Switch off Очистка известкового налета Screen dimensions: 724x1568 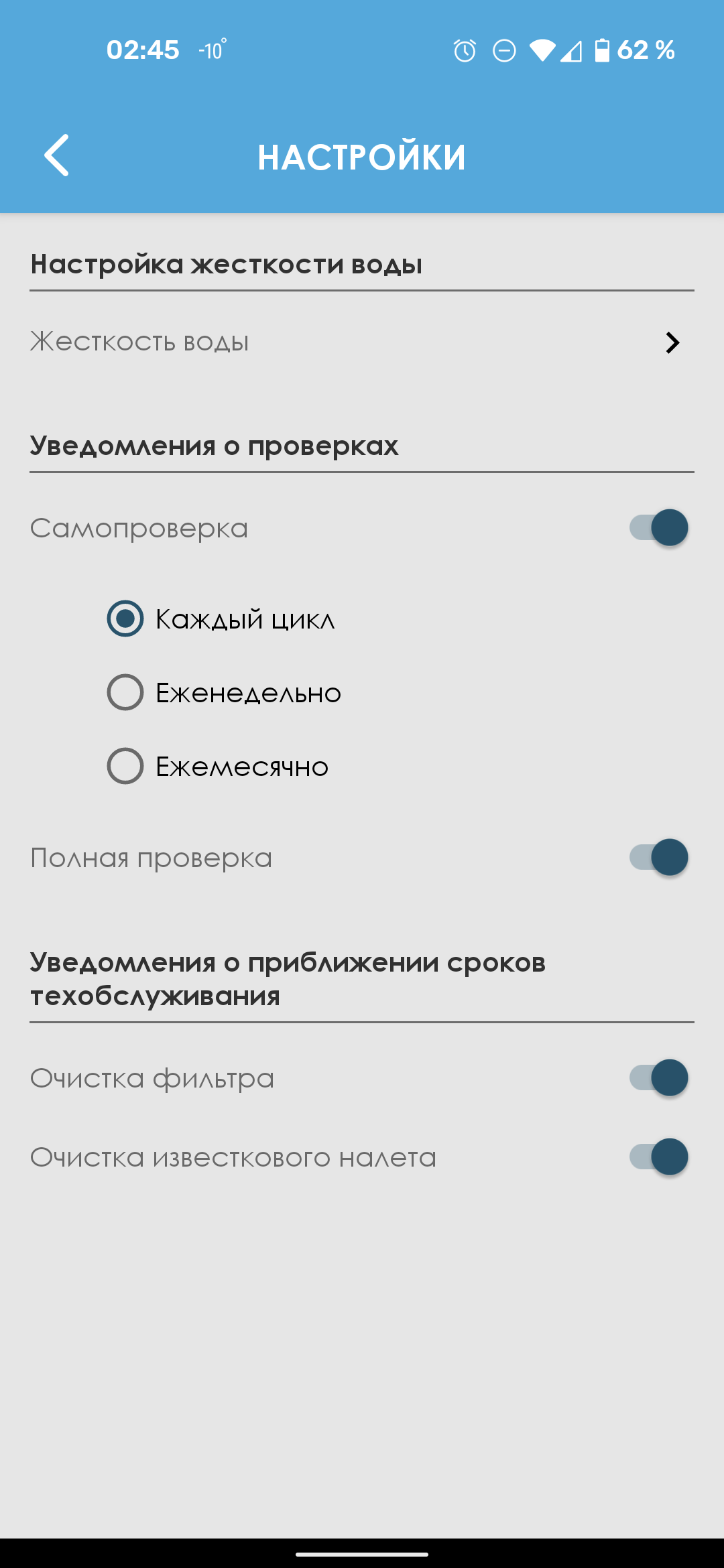point(659,1157)
